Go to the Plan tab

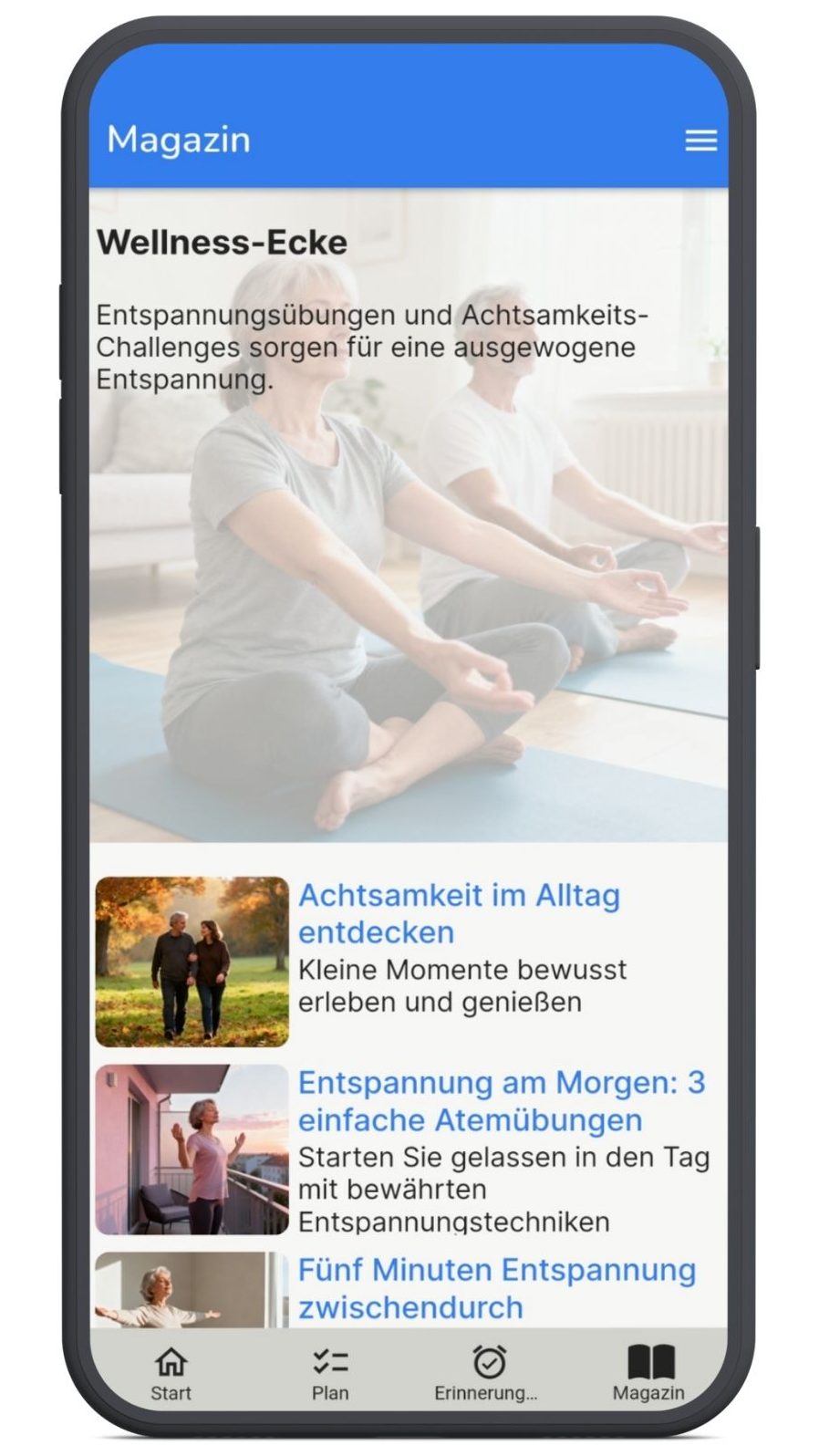(x=330, y=1372)
